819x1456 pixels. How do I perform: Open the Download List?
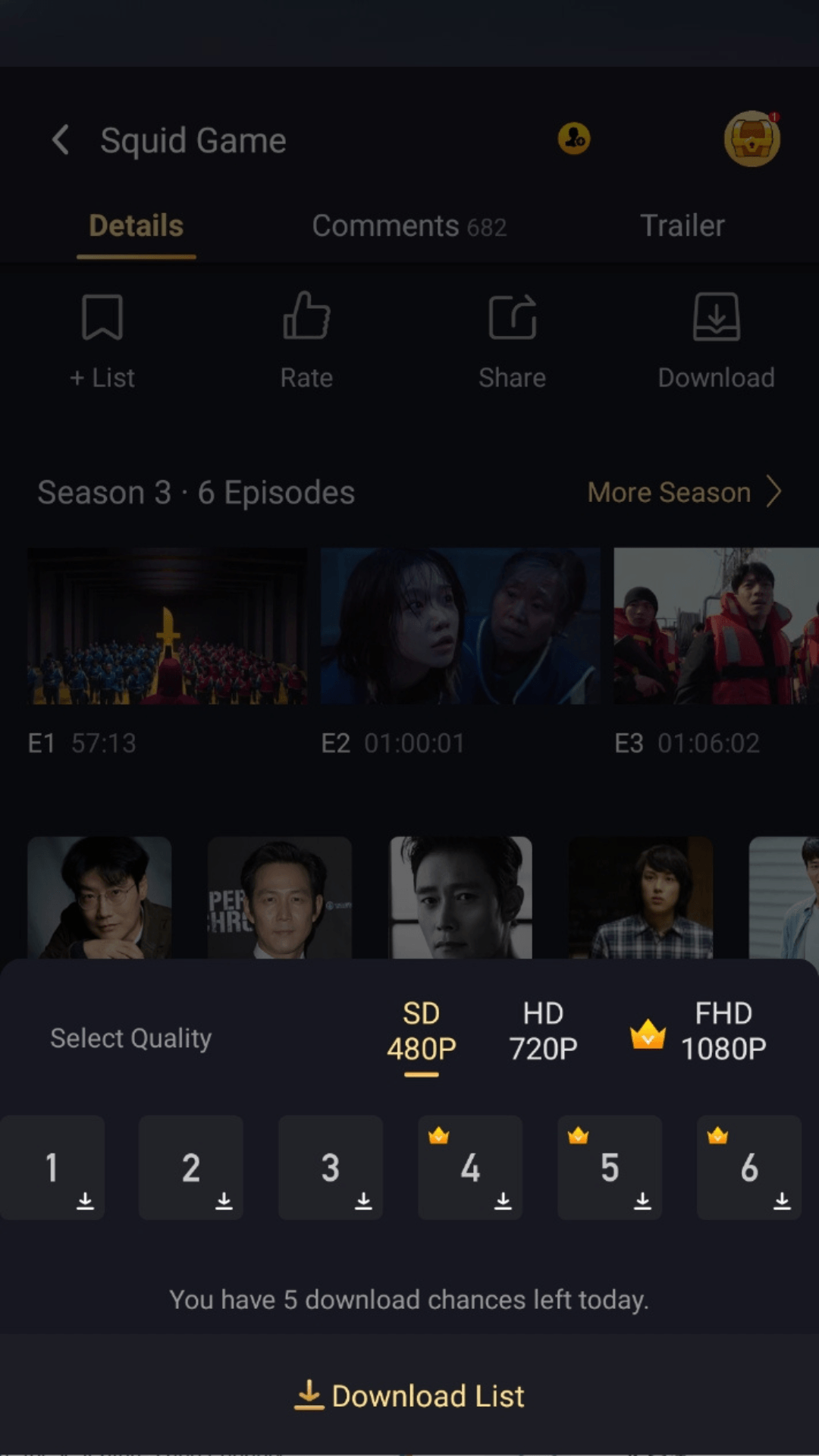pos(409,1396)
